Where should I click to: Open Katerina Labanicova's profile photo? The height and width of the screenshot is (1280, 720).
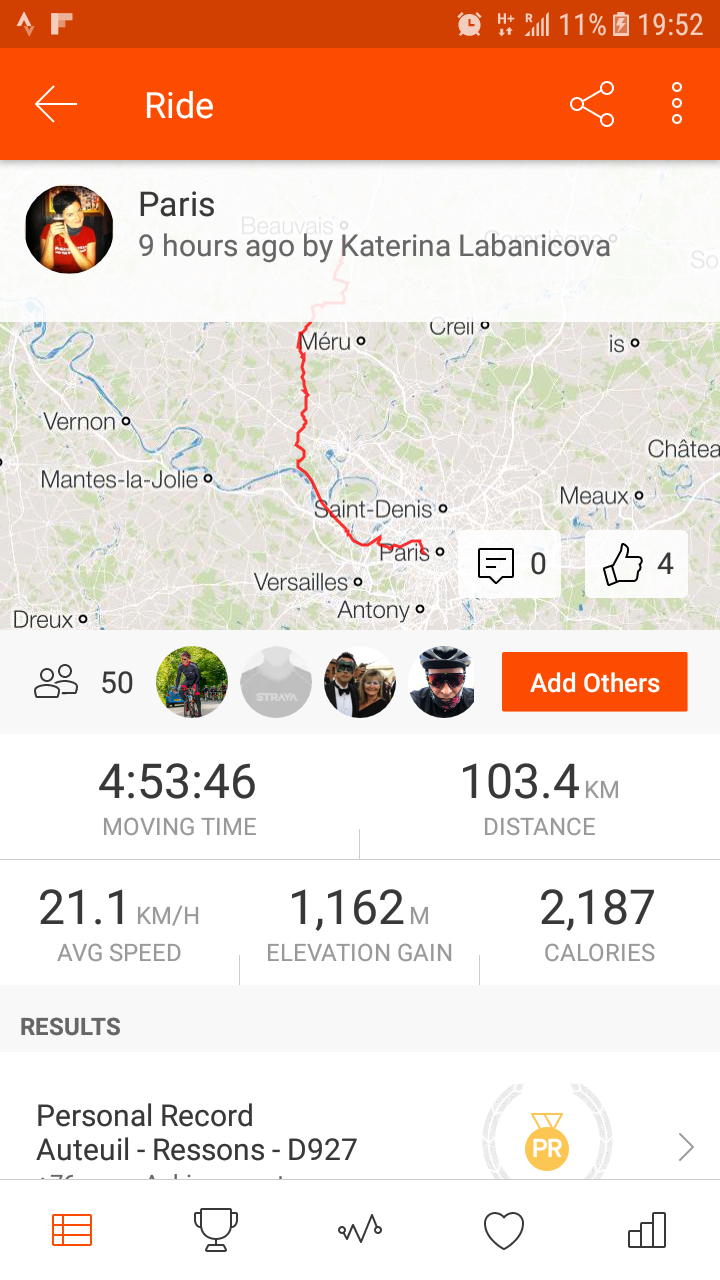[x=69, y=229]
